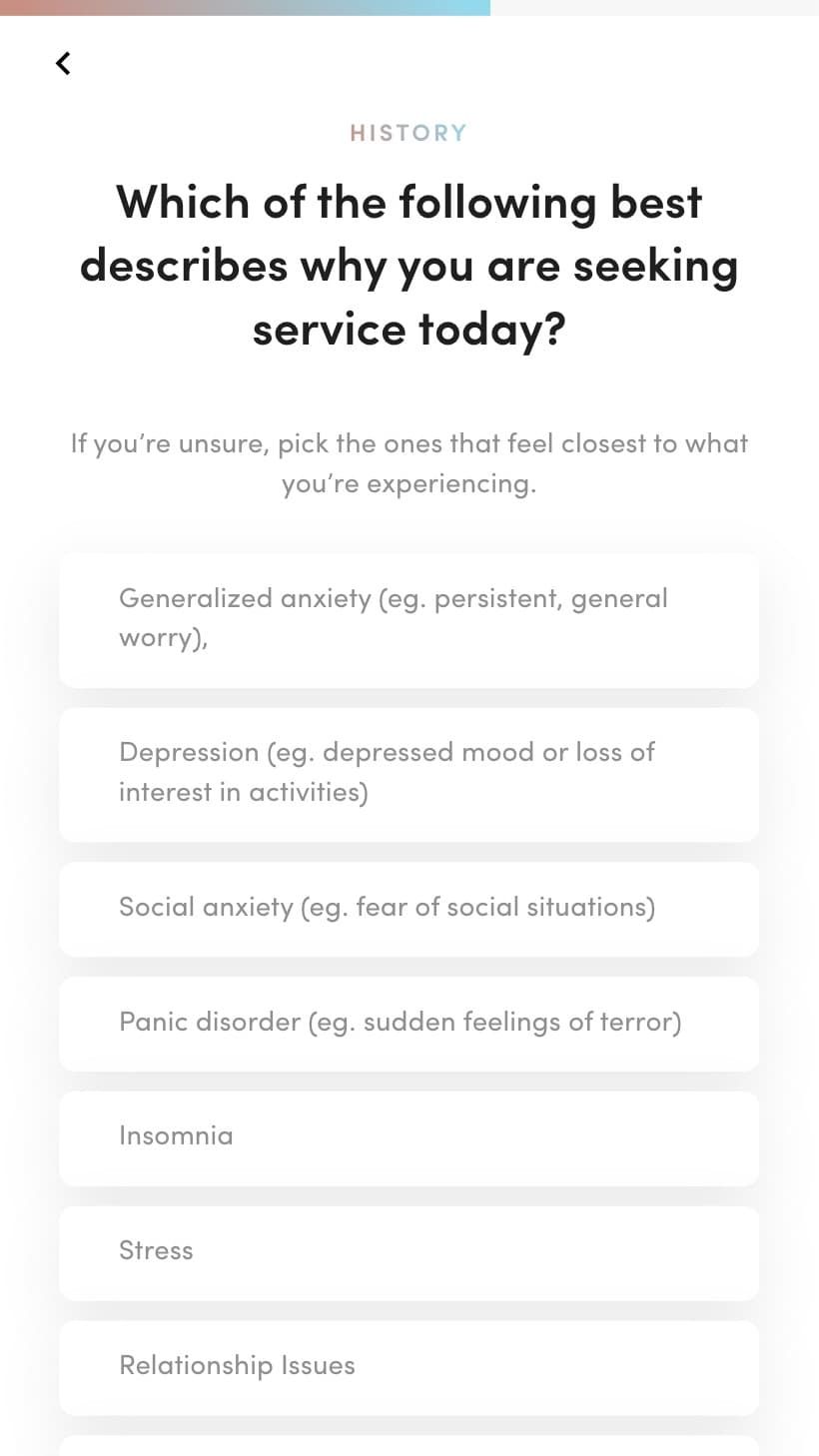Select the Generalized anxiety option
Screen dimensions: 819x1456
point(409,620)
